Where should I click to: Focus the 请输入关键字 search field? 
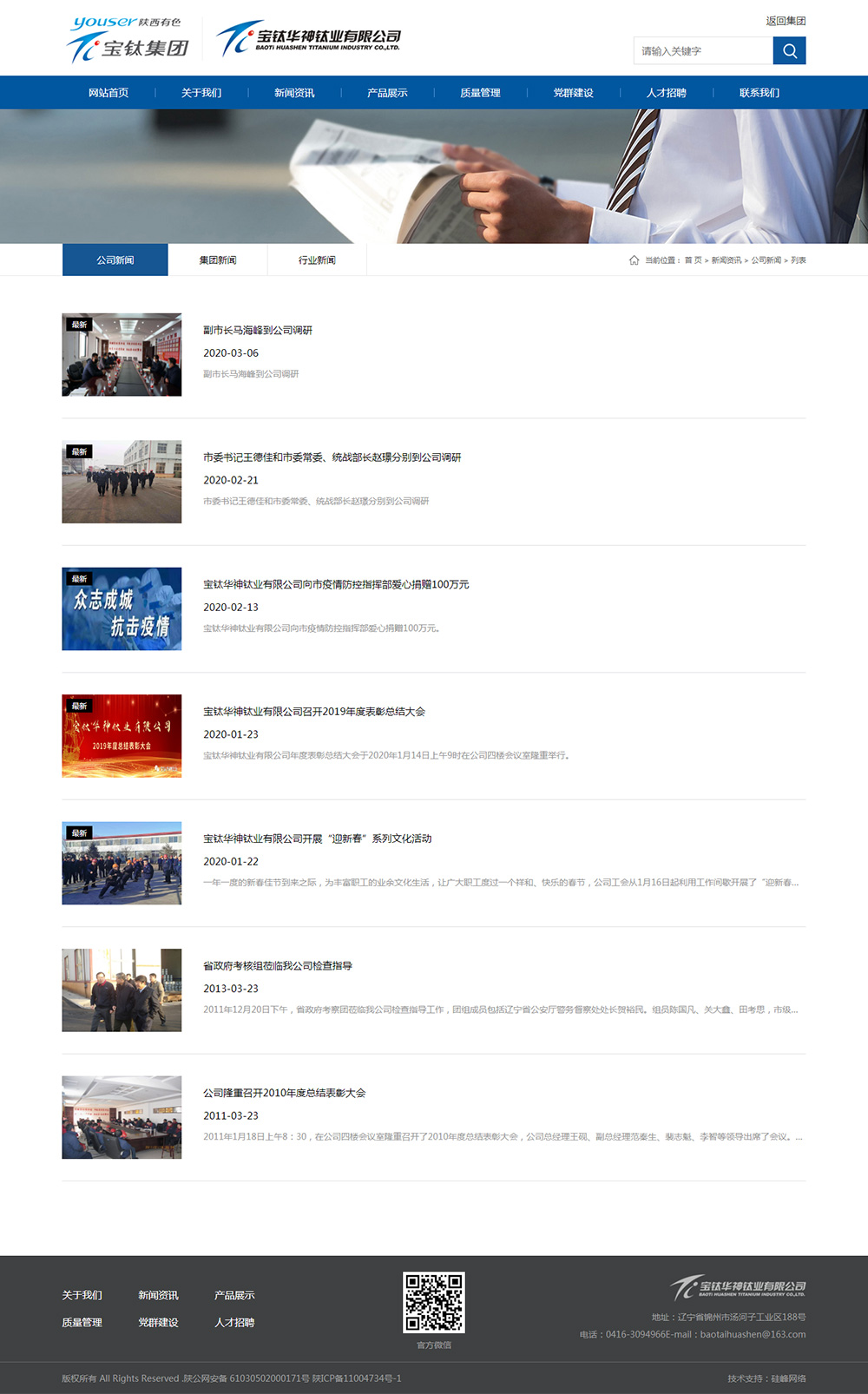click(702, 50)
